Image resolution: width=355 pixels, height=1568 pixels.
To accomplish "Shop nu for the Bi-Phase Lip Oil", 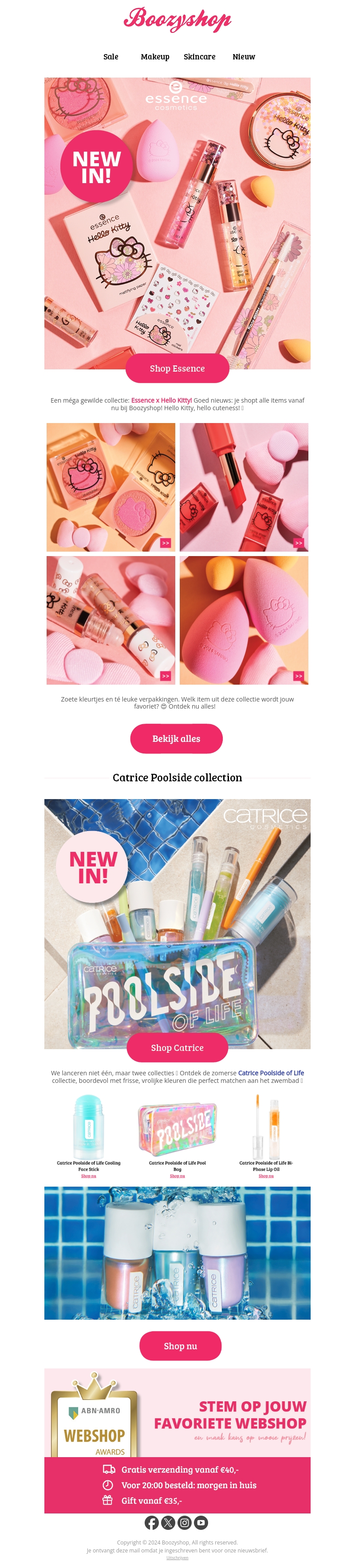I will 266,1176.
